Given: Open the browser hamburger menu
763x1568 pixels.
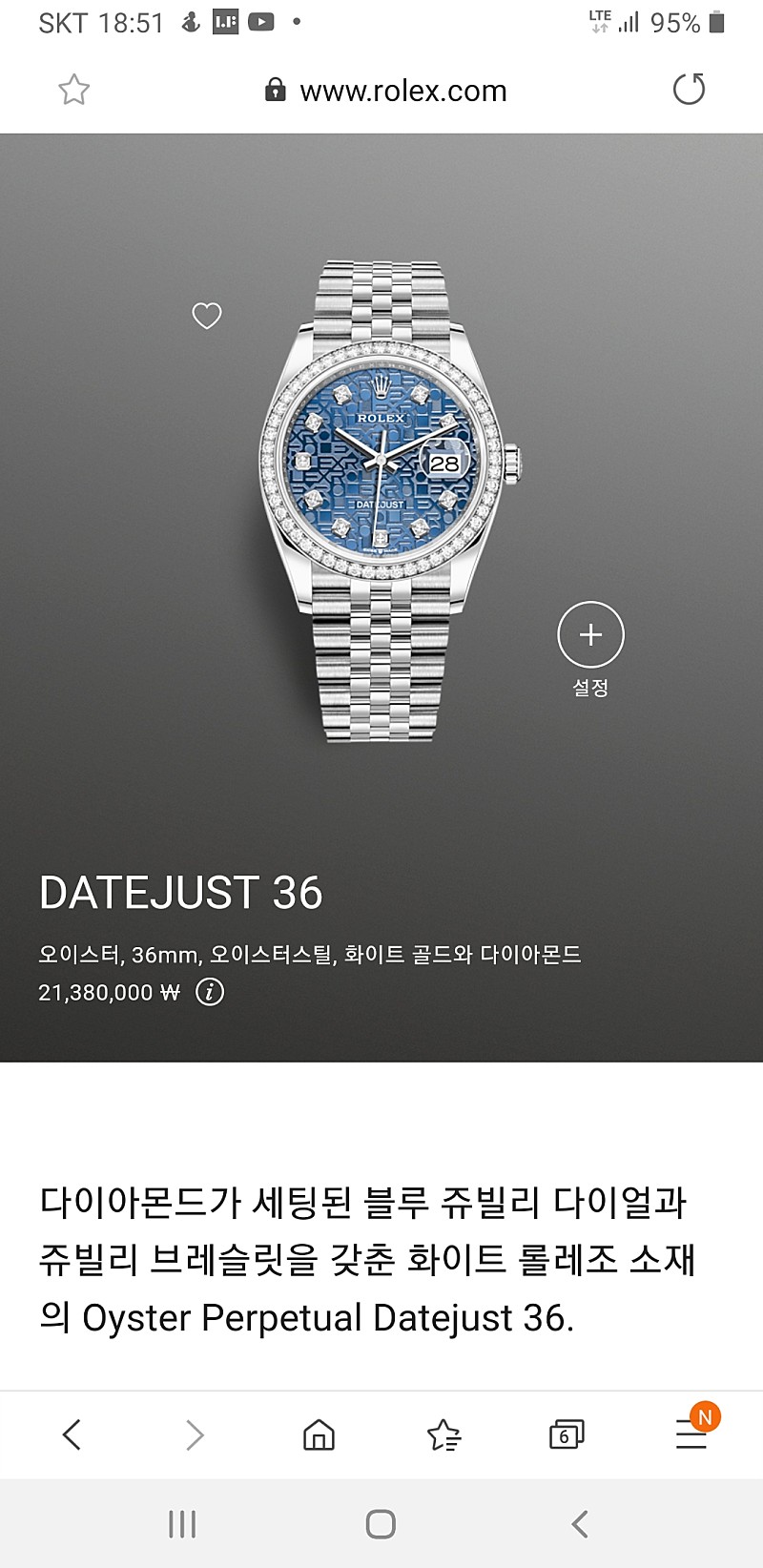Looking at the screenshot, I should [691, 1434].
